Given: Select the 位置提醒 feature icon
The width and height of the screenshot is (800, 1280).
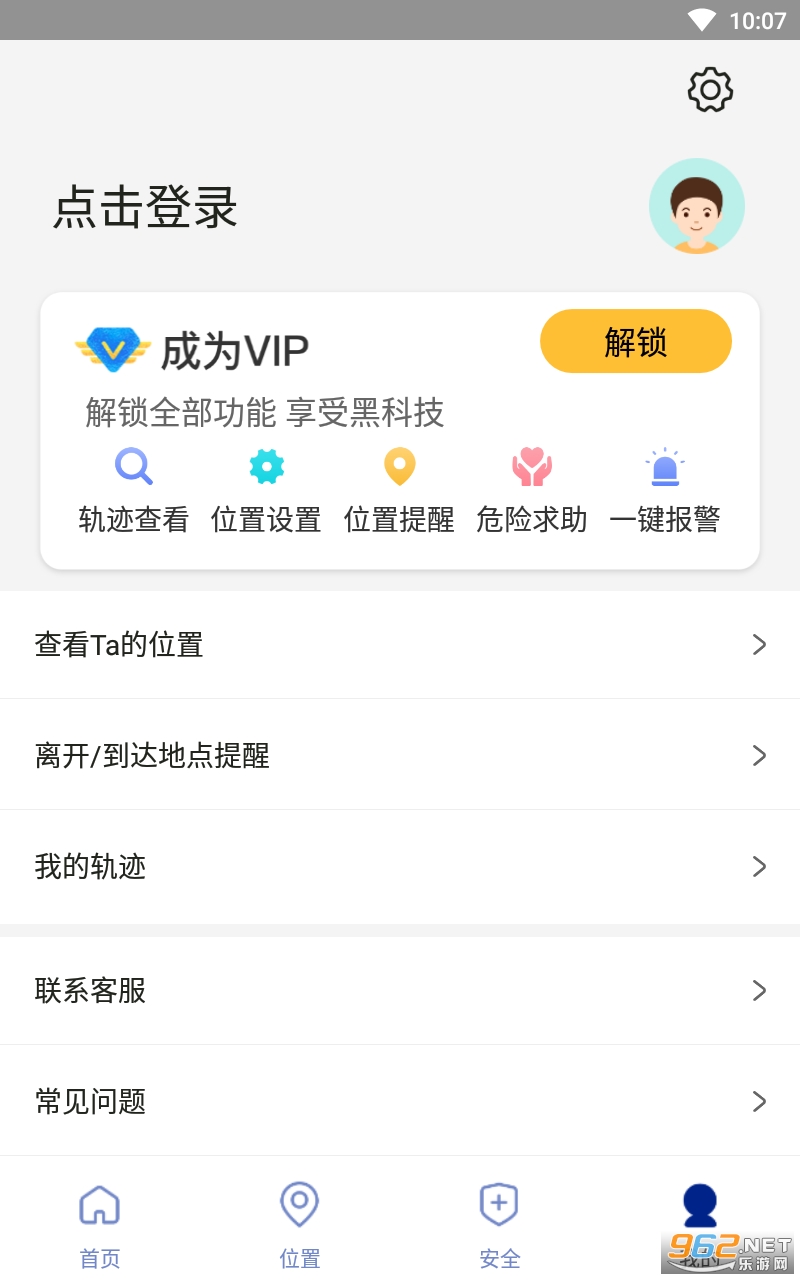Looking at the screenshot, I should click(399, 467).
